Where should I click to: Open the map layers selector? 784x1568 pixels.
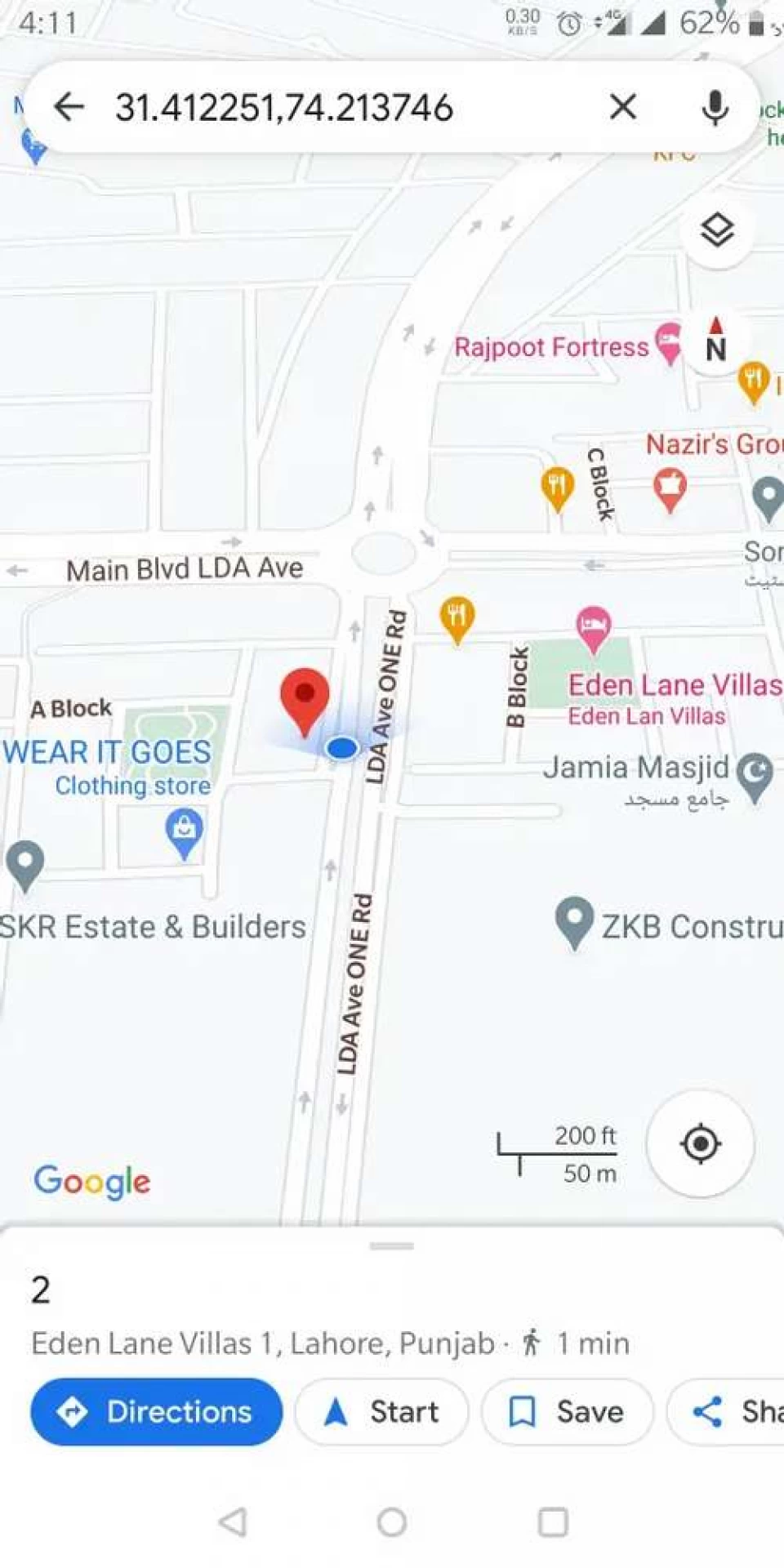pos(717,230)
